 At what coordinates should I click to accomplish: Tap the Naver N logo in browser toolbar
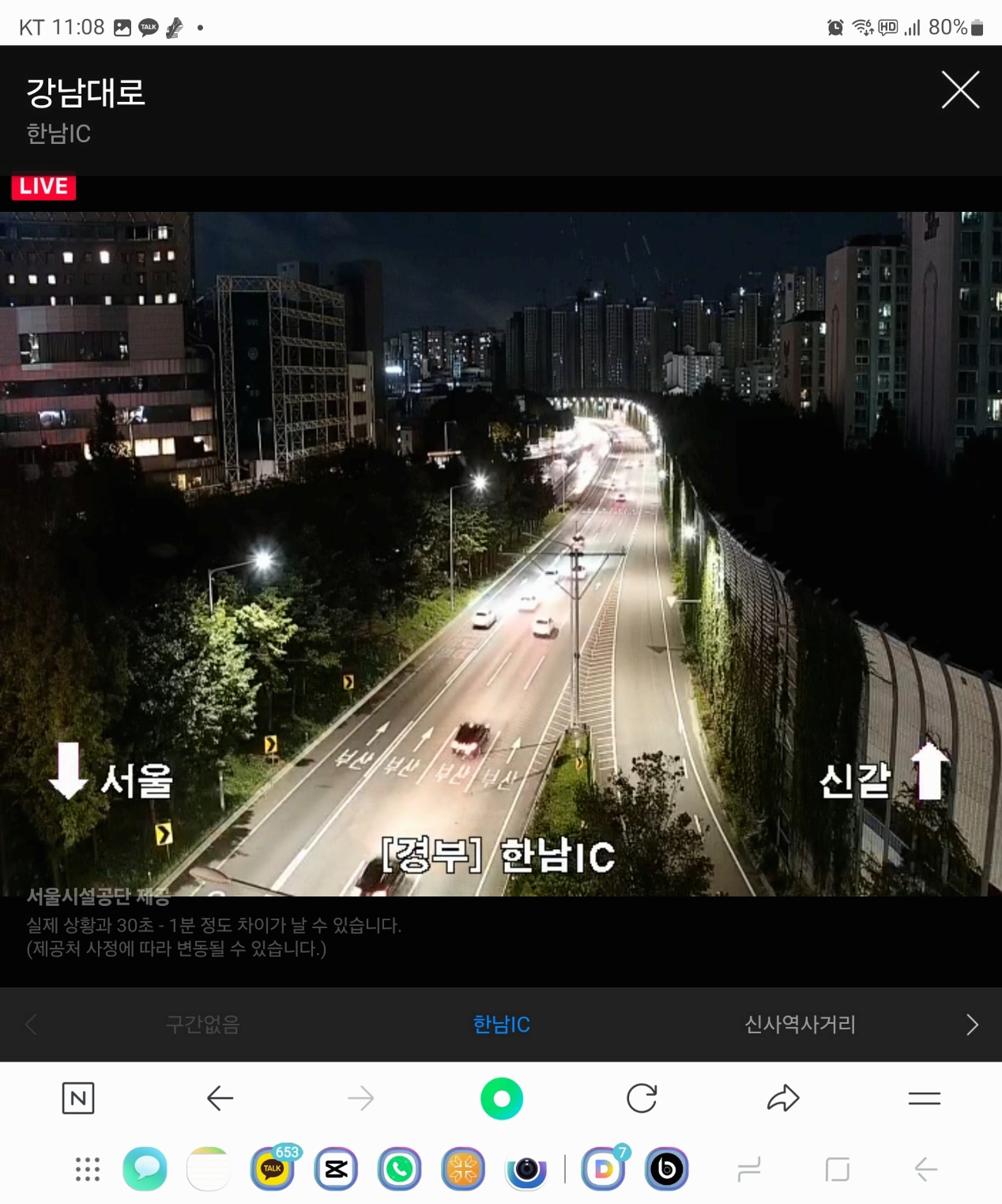[77, 1098]
